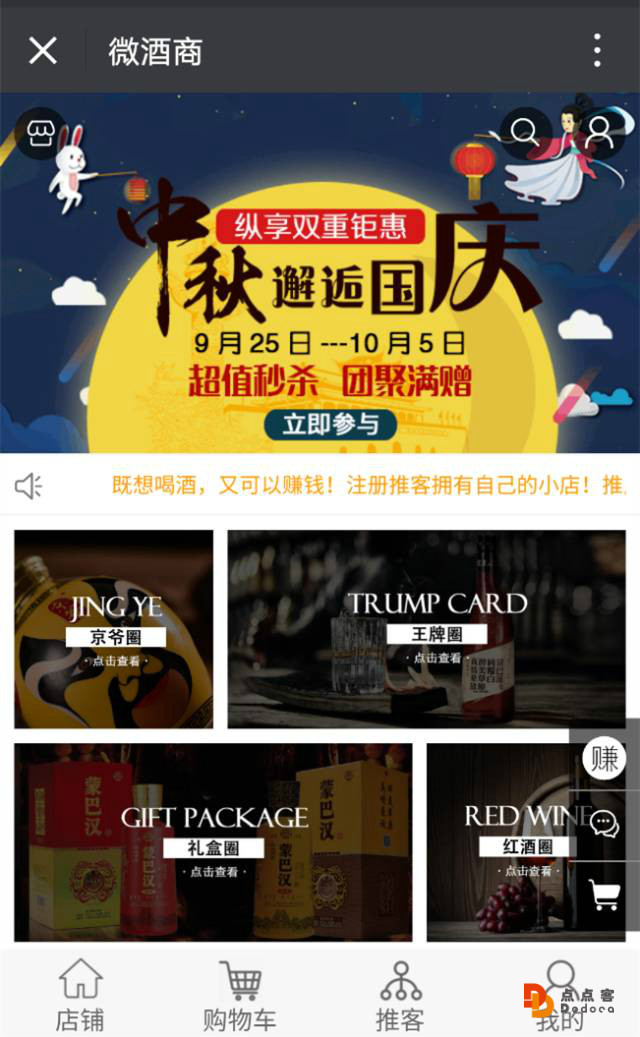Open the three-dot overflow menu

(x=597, y=50)
